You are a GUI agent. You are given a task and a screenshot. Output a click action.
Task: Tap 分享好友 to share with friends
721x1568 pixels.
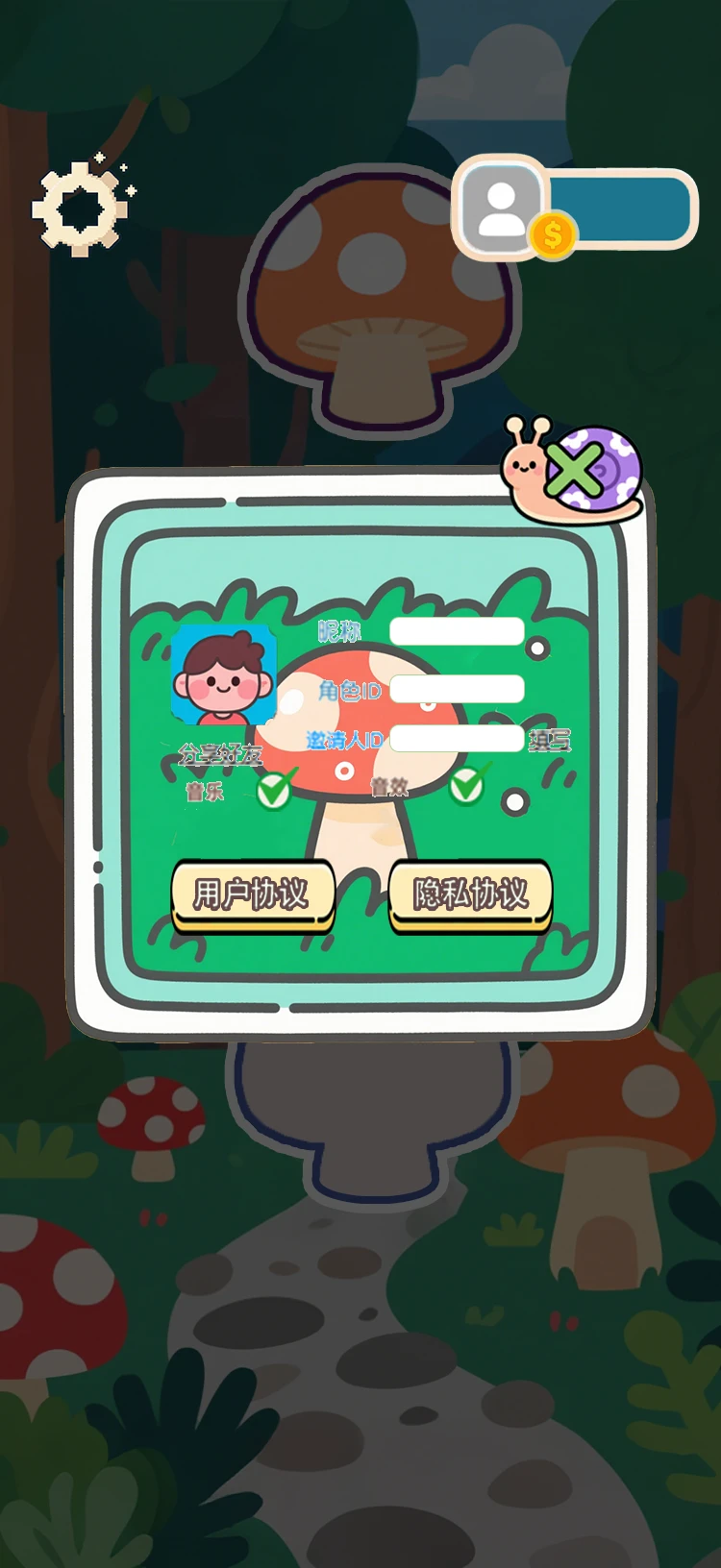[220, 754]
